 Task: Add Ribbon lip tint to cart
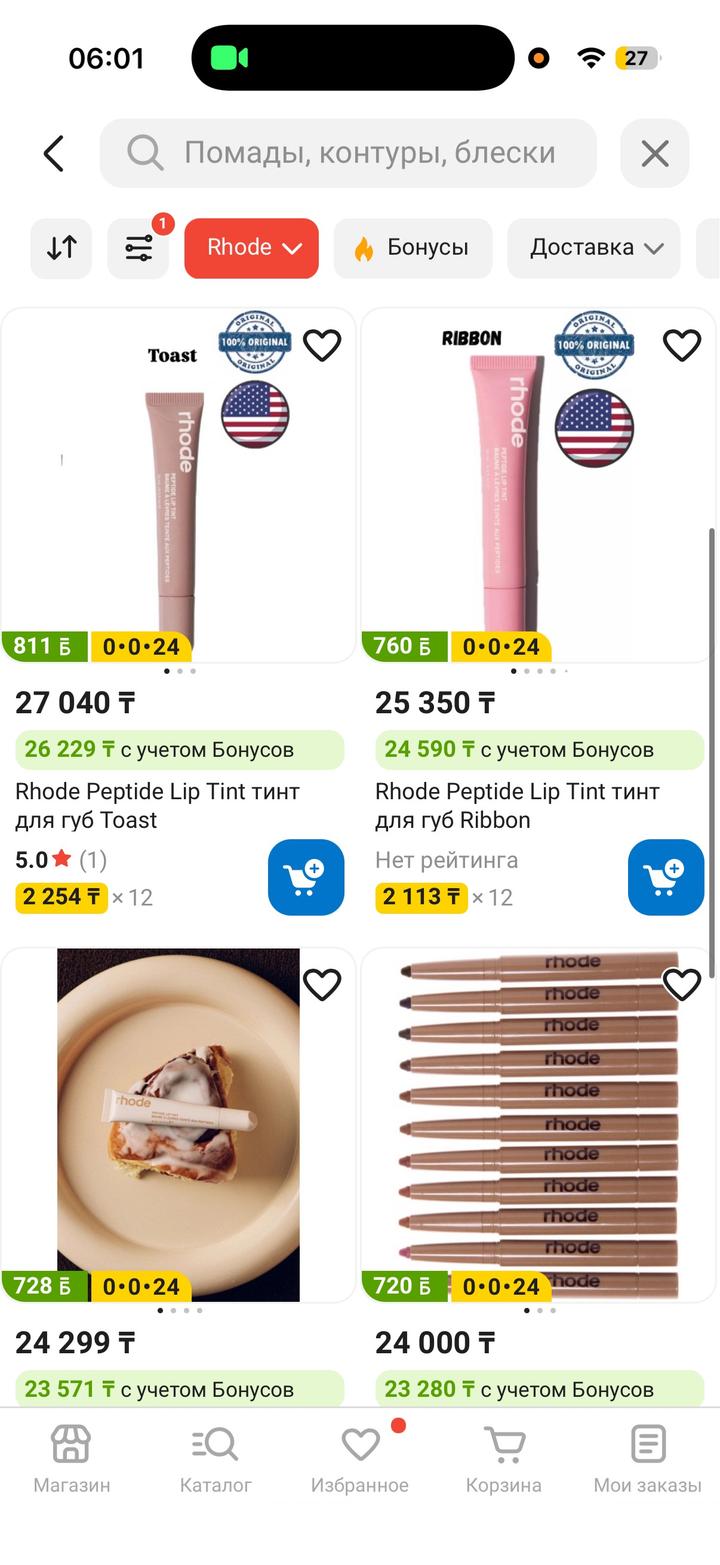click(x=665, y=877)
